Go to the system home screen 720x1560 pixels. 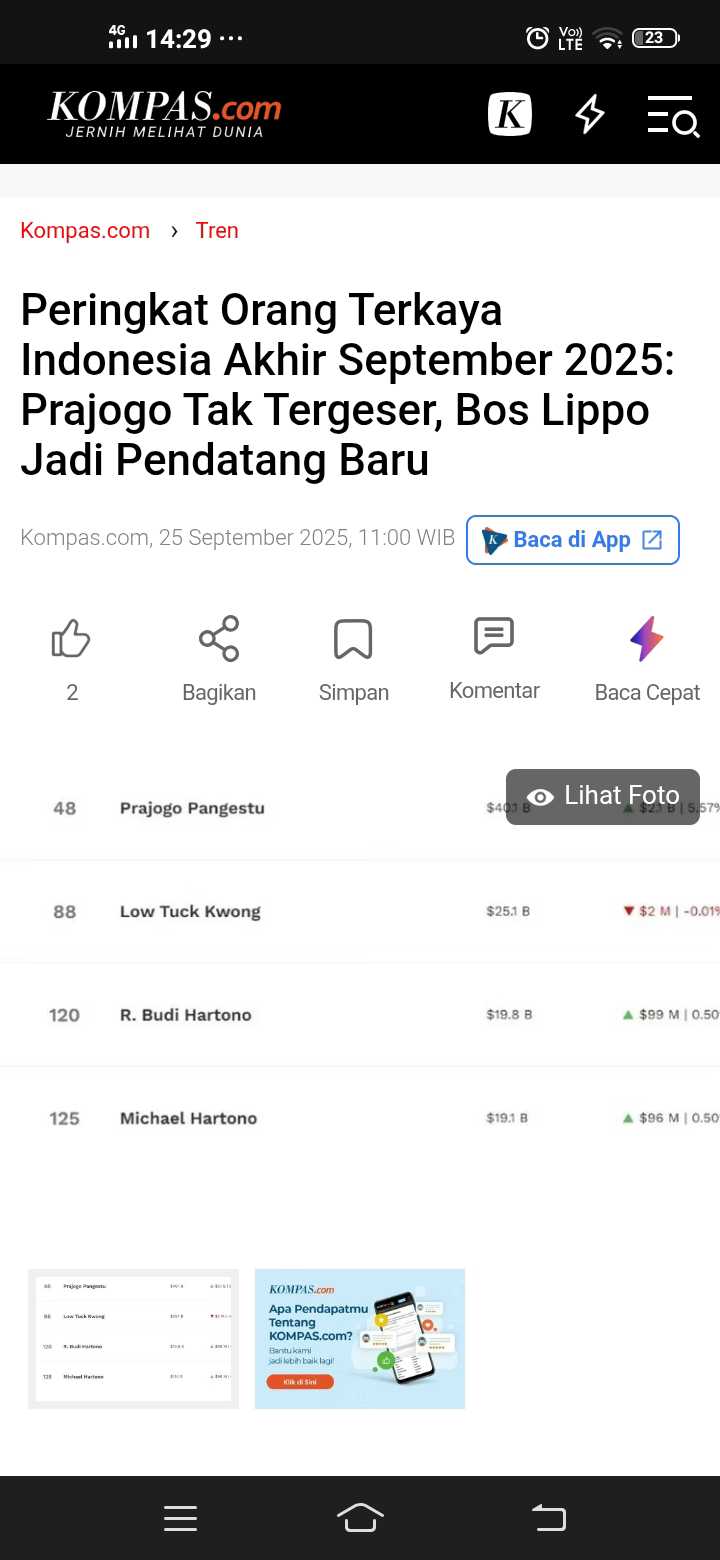click(360, 1518)
